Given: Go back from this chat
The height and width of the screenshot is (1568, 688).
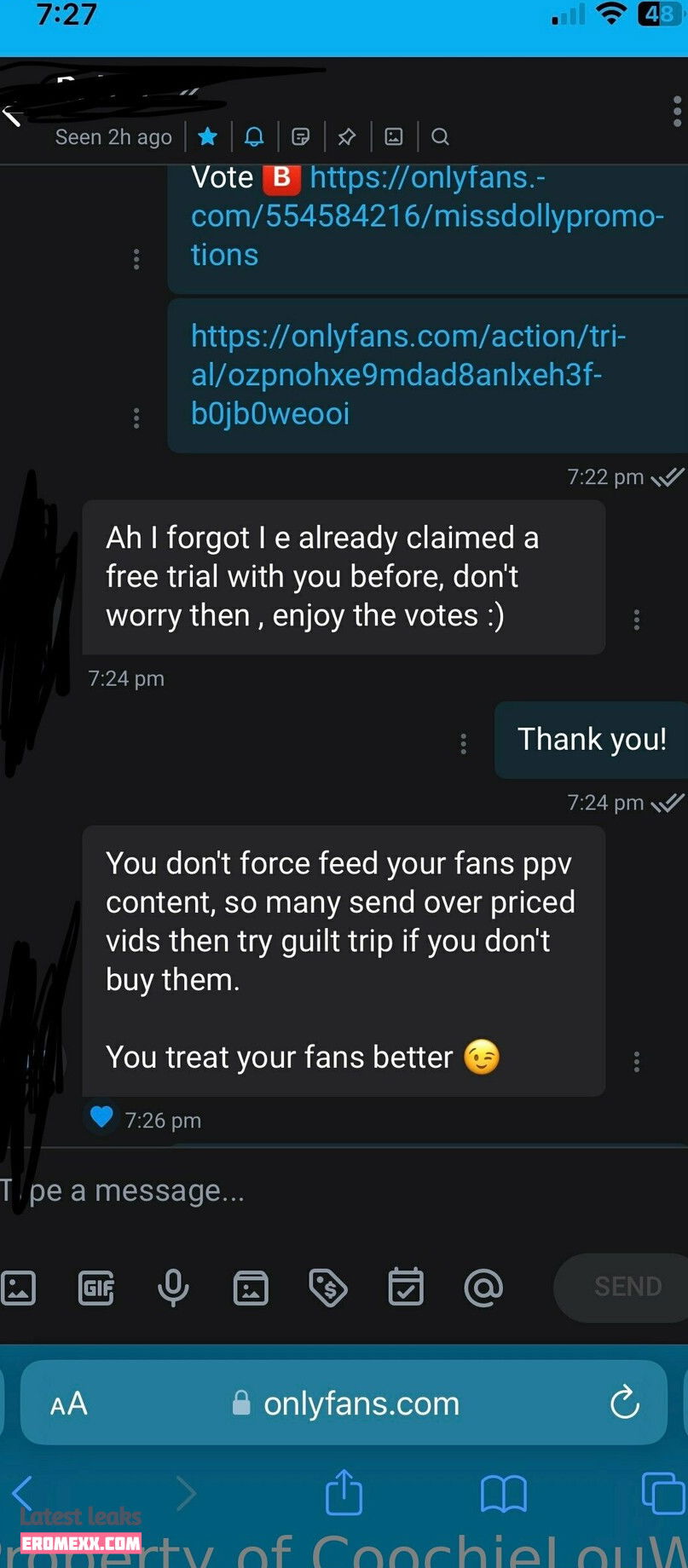Looking at the screenshot, I should 12,115.
